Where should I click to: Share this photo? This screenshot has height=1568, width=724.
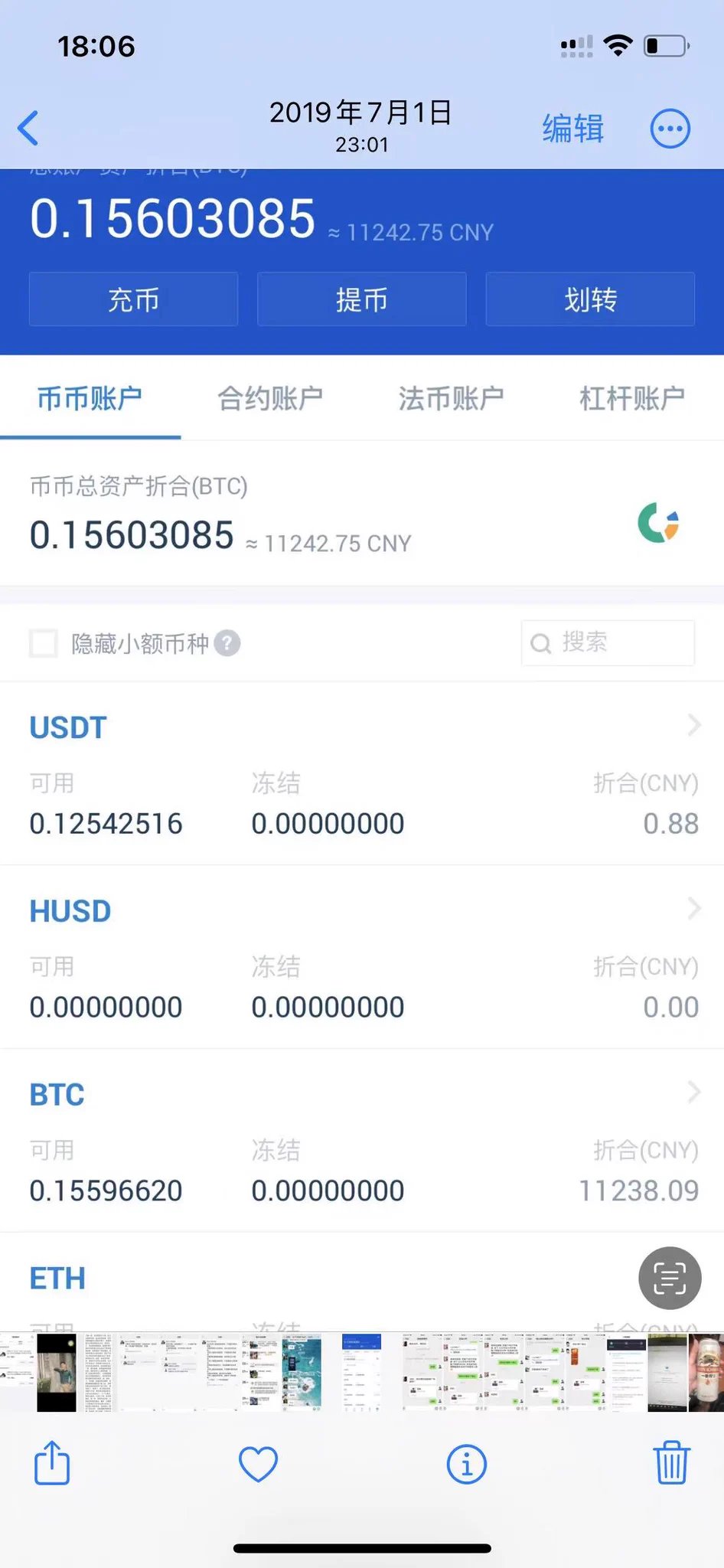[52, 1463]
